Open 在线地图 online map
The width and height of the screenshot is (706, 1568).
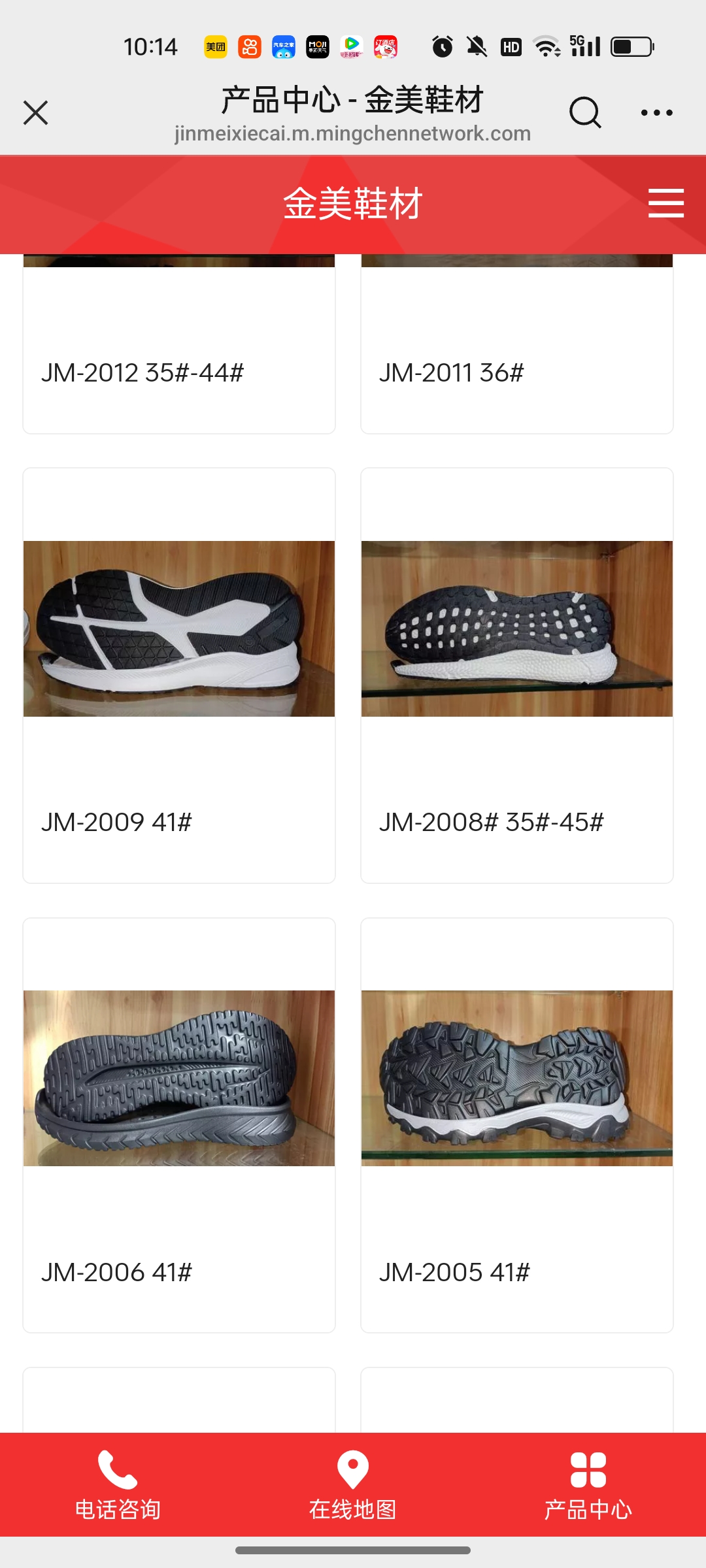[x=353, y=1484]
